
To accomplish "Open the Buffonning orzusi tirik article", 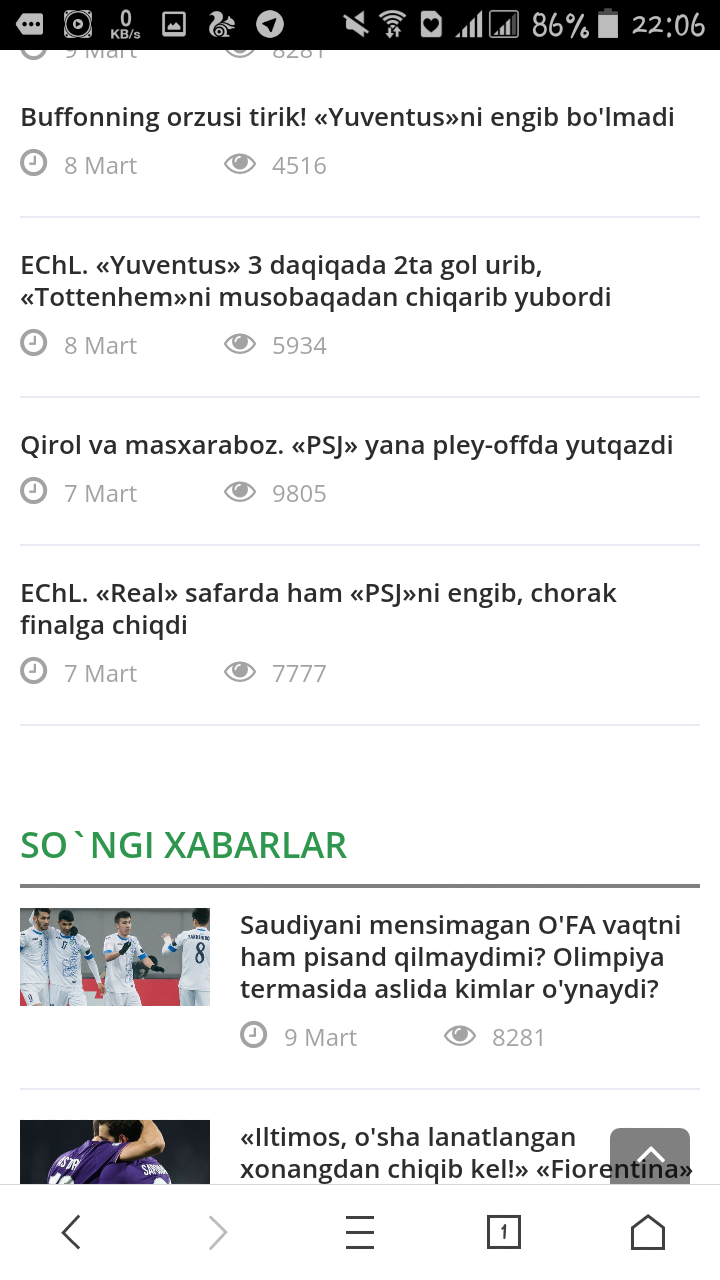I will tap(347, 118).
